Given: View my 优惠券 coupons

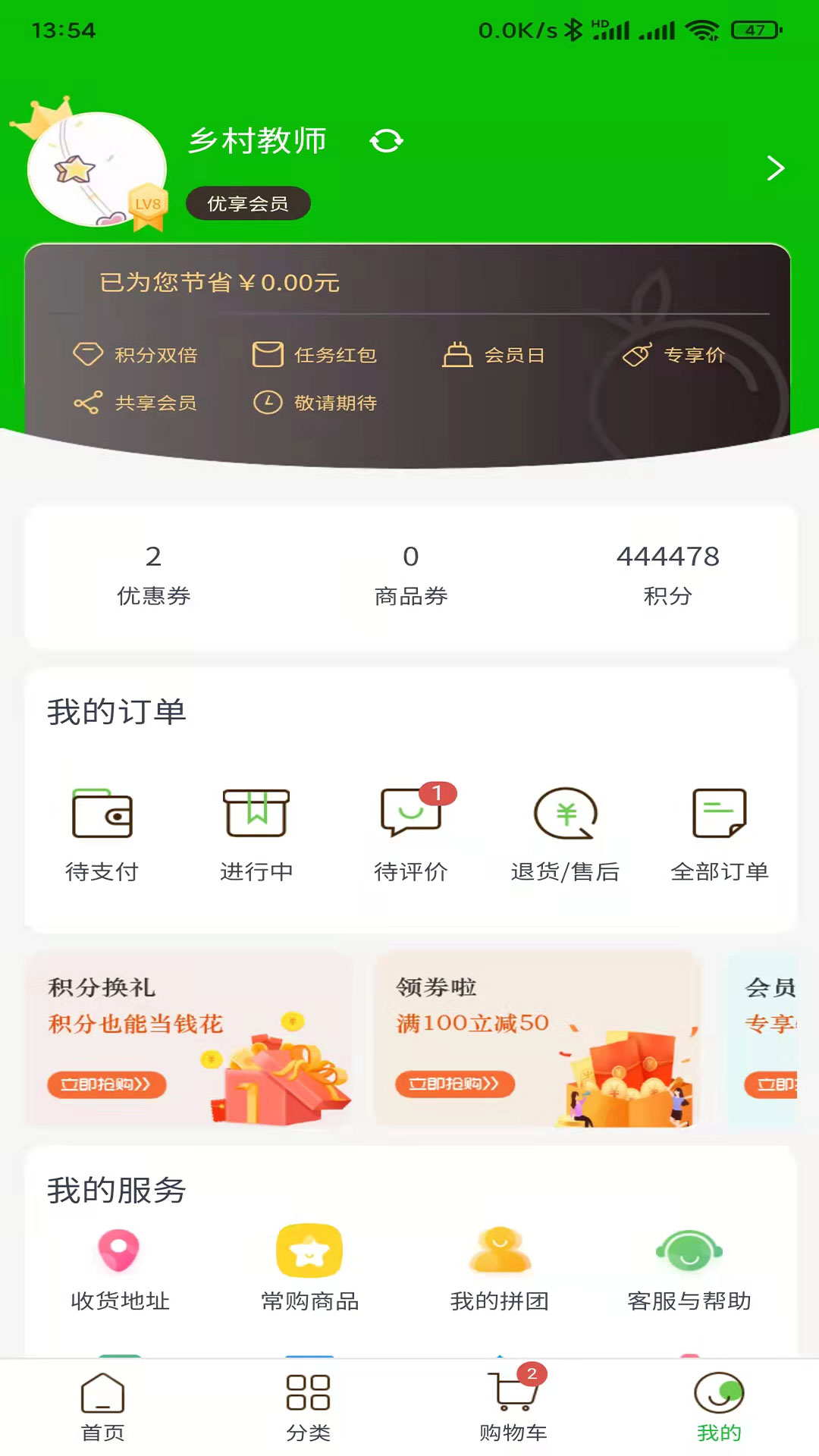Looking at the screenshot, I should [x=153, y=576].
